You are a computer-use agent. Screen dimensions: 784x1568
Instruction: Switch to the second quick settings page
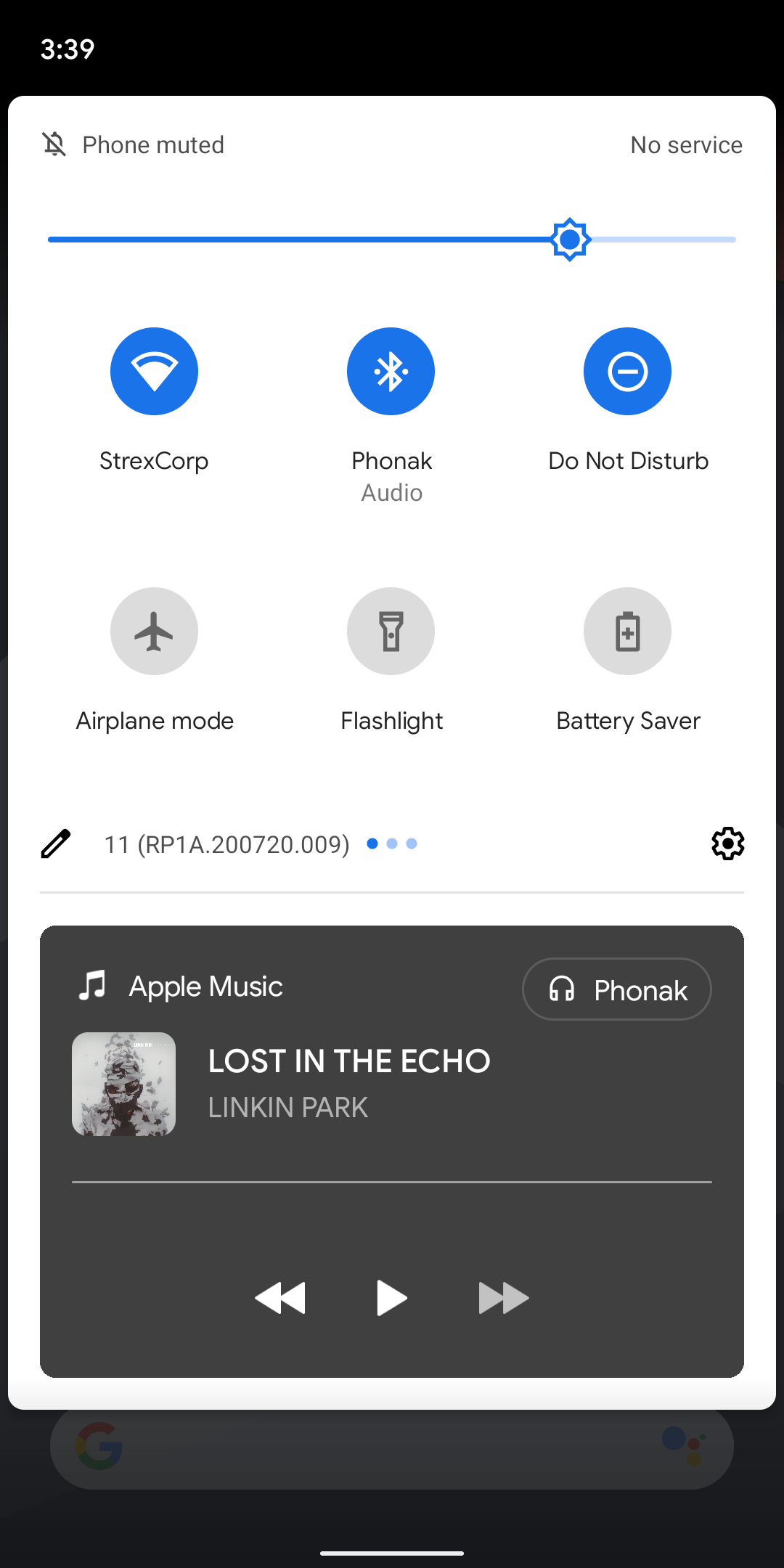(x=392, y=844)
